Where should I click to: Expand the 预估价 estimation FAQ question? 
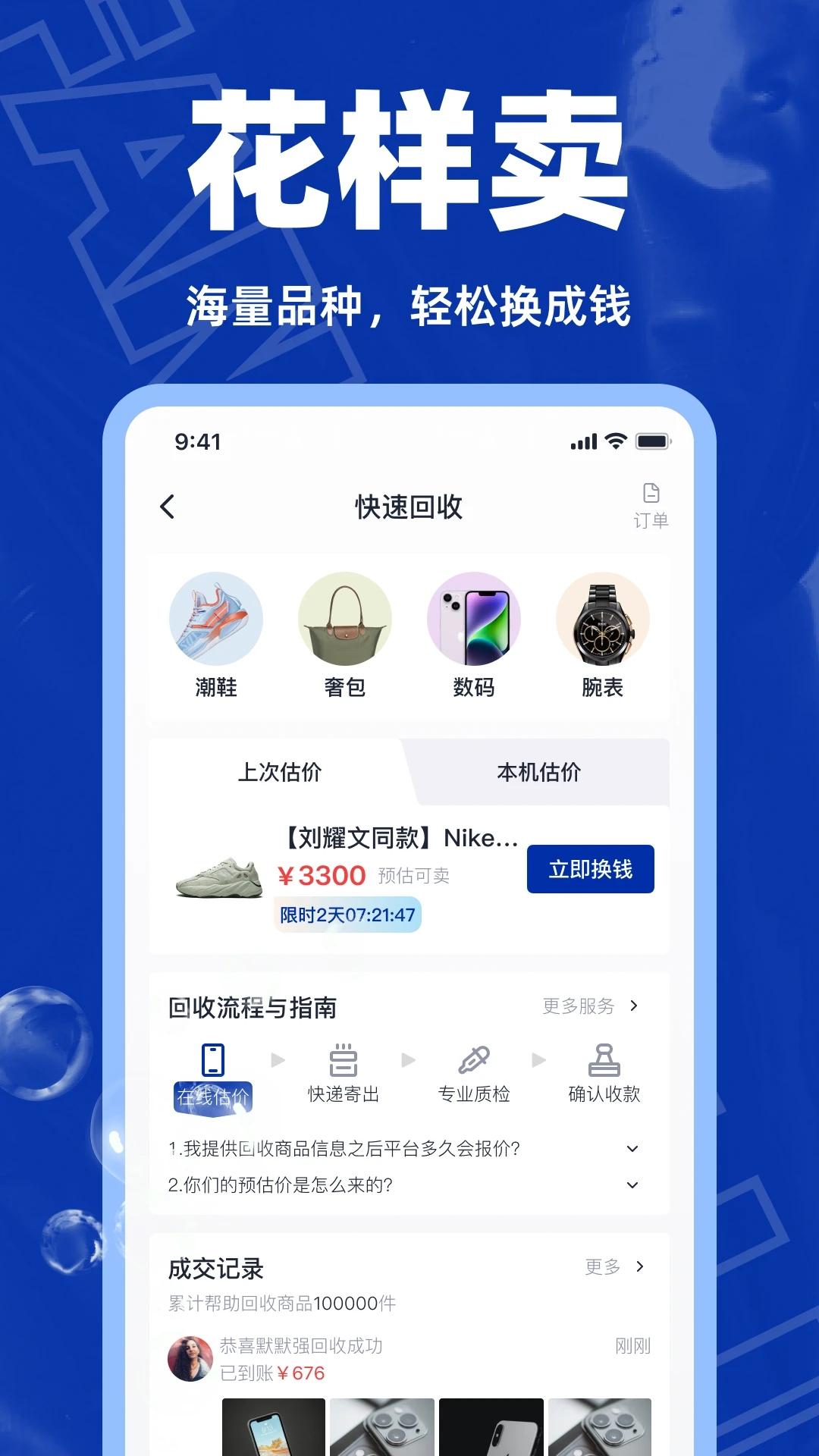(x=402, y=1183)
